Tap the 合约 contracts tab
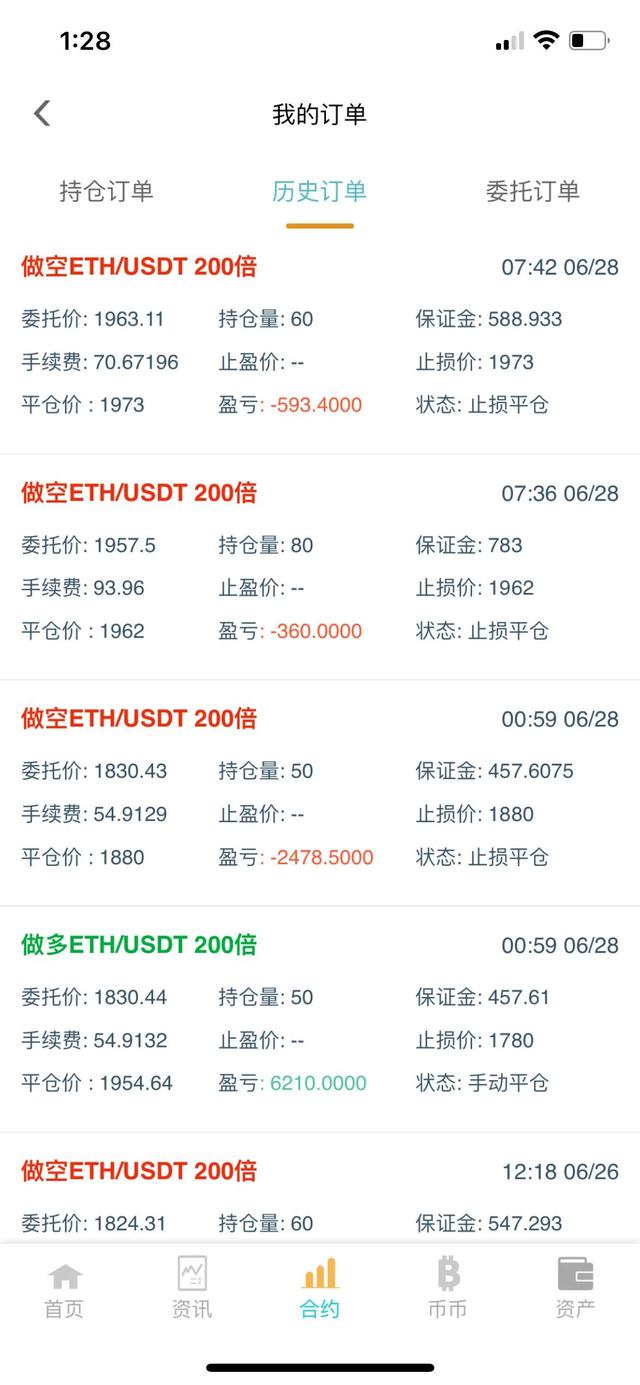This screenshot has height=1385, width=640. coord(320,1289)
